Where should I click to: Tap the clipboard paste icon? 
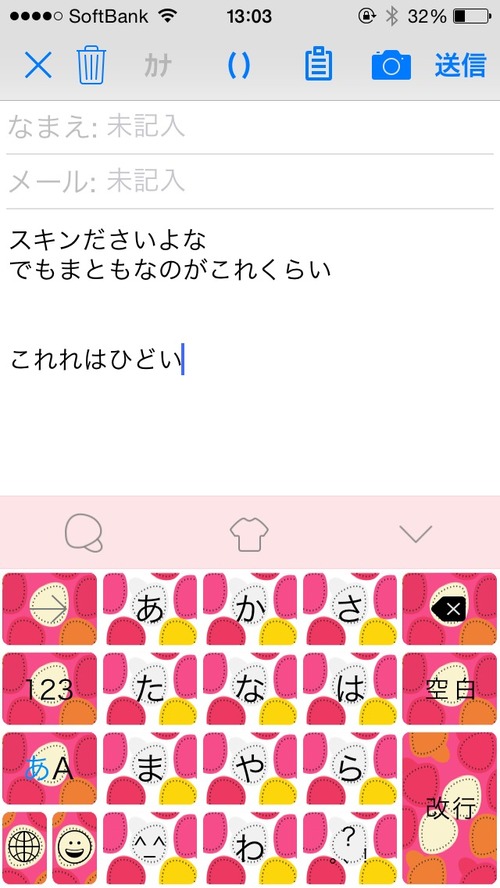[318, 65]
